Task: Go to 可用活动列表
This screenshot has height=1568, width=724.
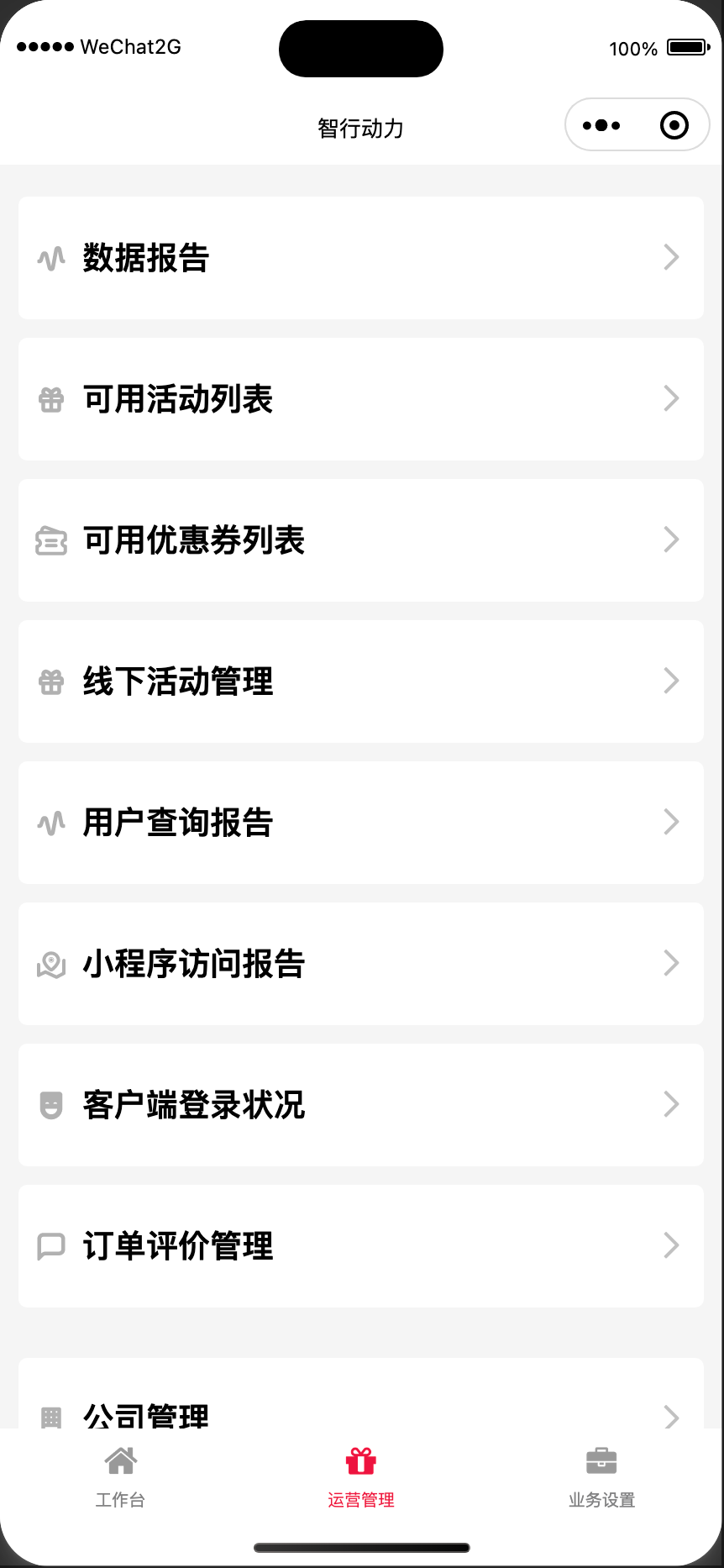Action: (x=361, y=399)
